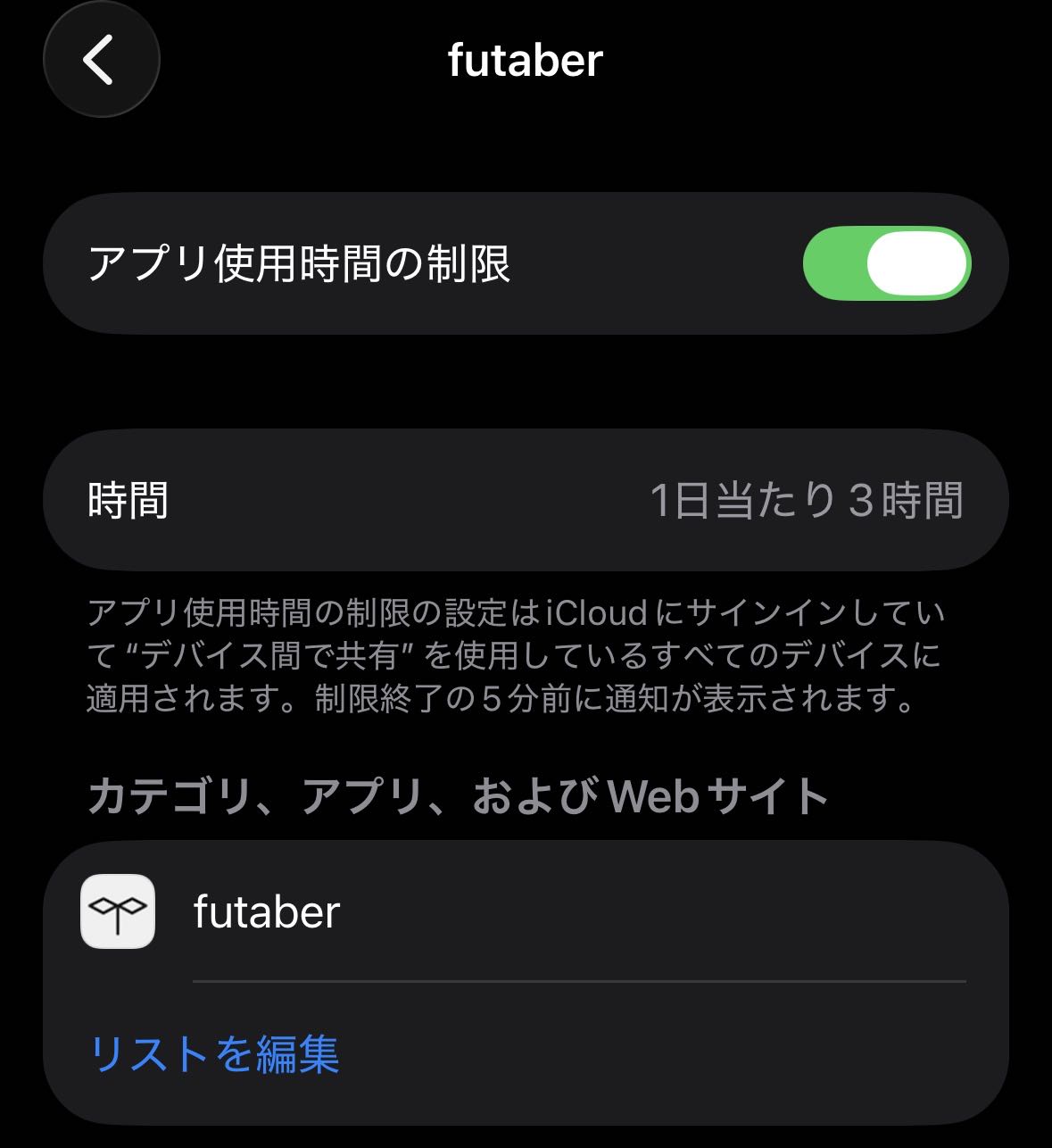Turn off the アプリ使用時間の制限 switch

tap(886, 263)
